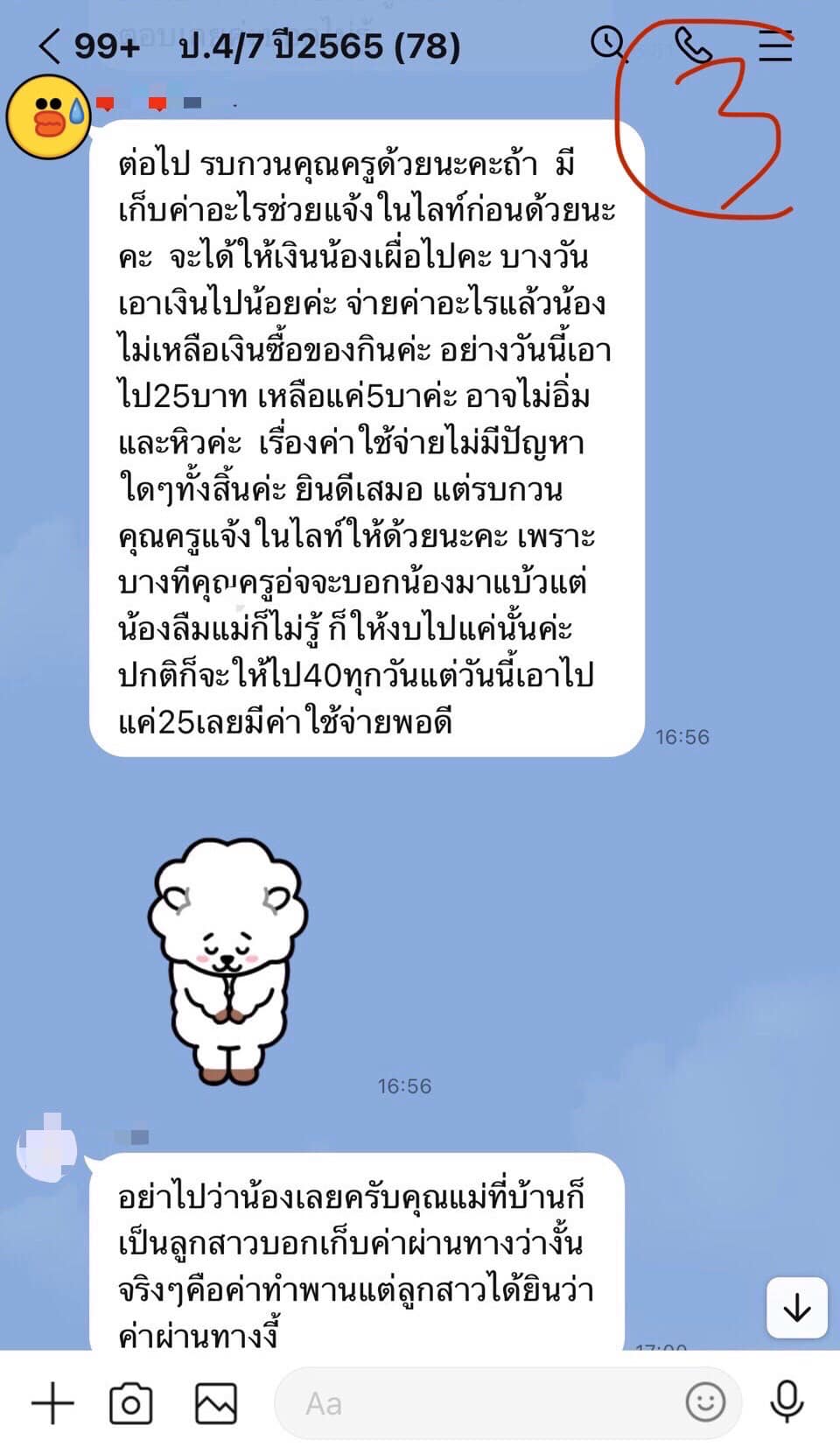This screenshot has height=1454, width=840.
Task: Record a voice message with the microphone
Action: pyautogui.click(x=787, y=1401)
